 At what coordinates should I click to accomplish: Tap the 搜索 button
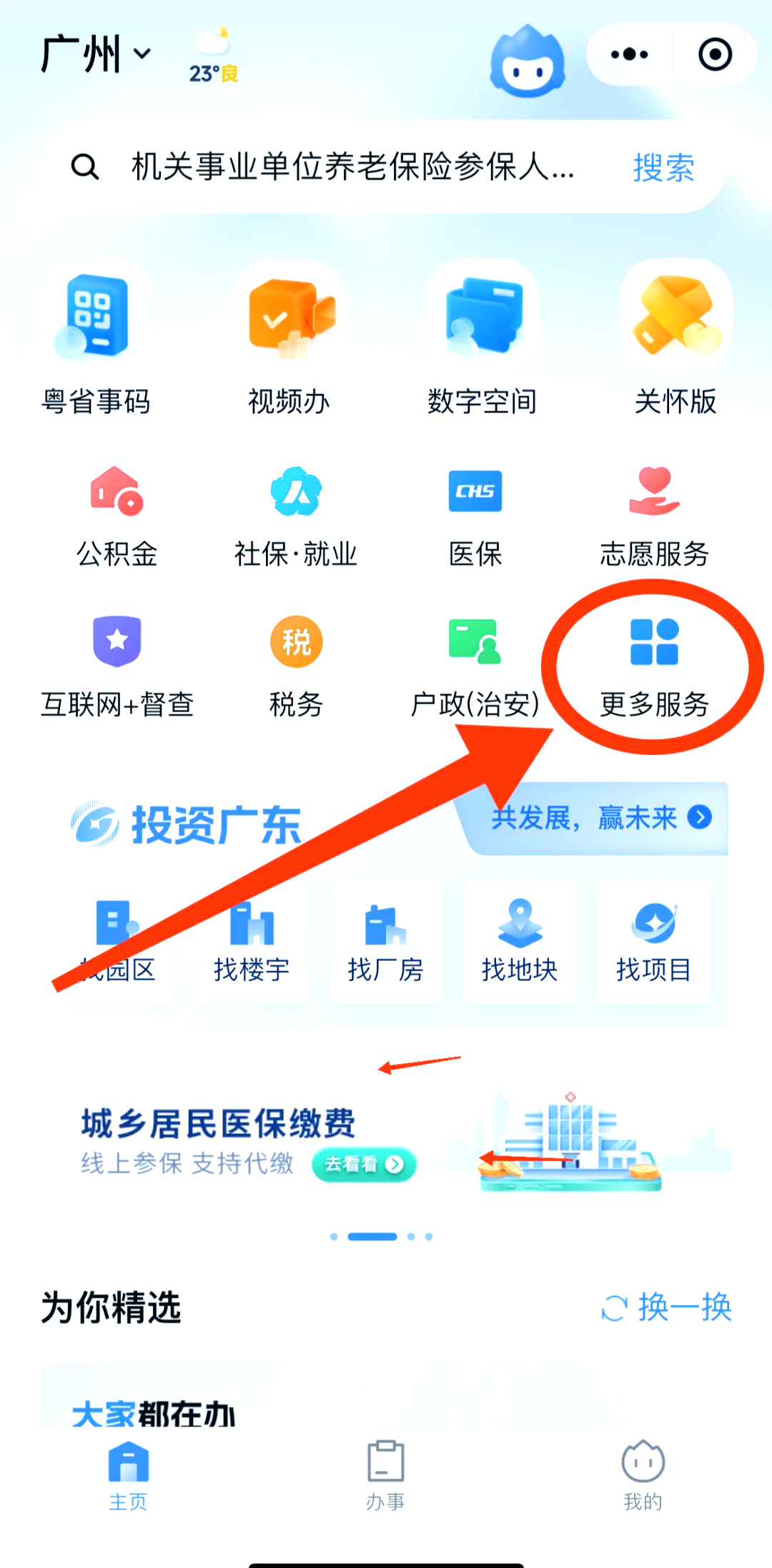click(x=663, y=167)
